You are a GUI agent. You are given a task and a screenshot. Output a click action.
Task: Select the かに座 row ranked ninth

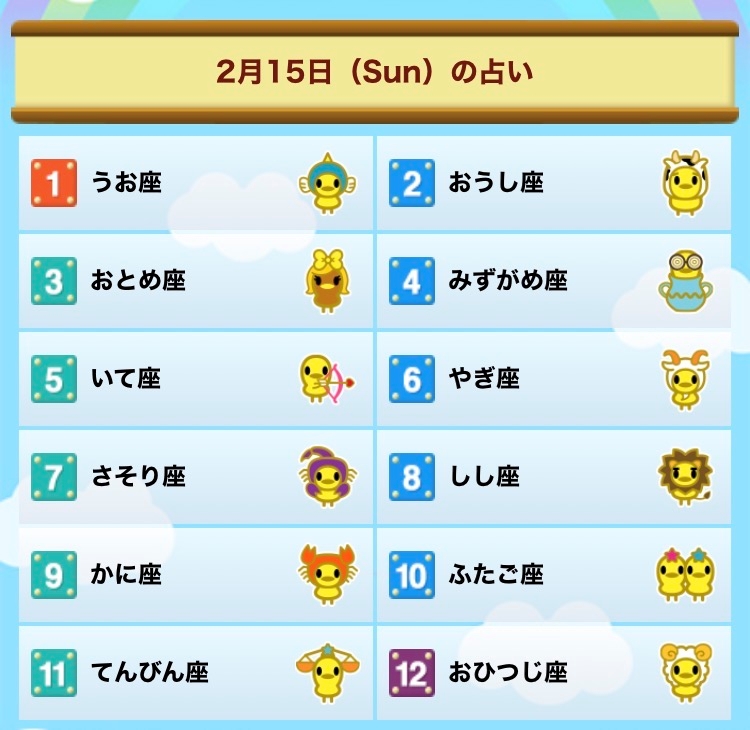(196, 575)
